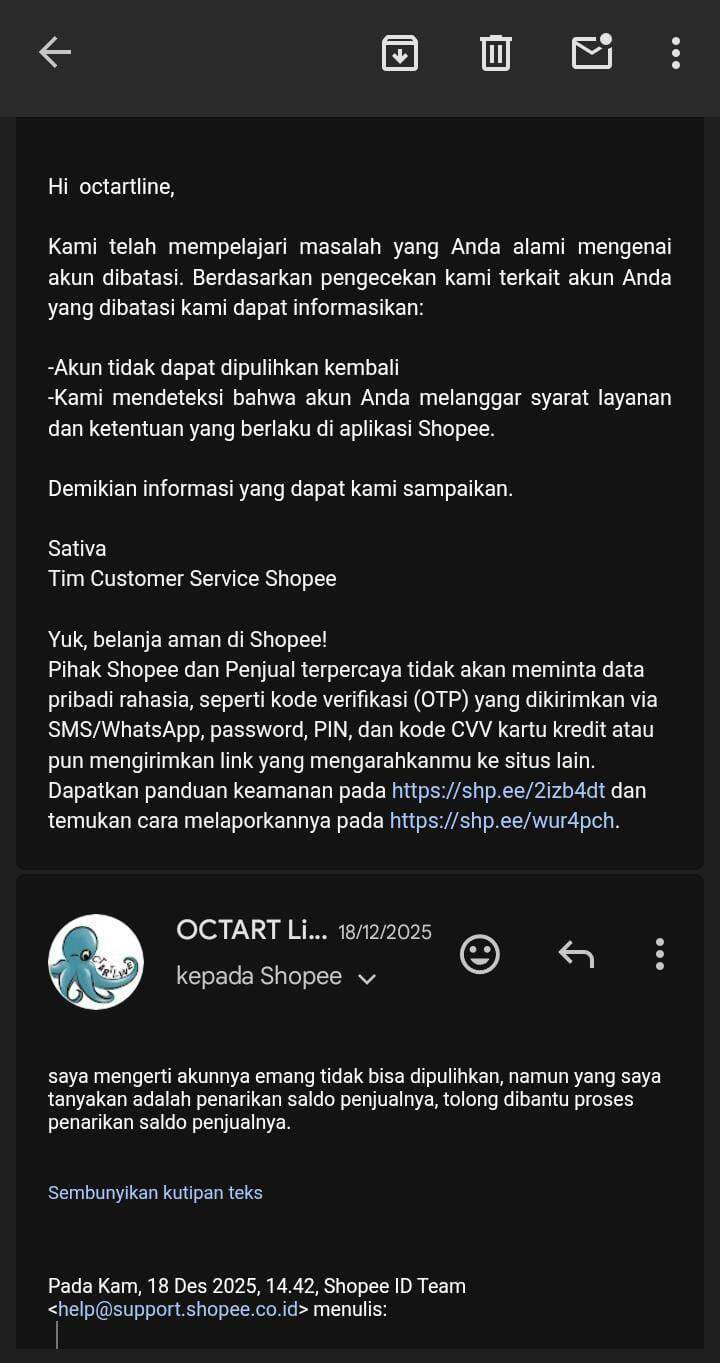Screen dimensions: 720x1363
Task: Open more options for OCTART's message
Action: (x=660, y=954)
